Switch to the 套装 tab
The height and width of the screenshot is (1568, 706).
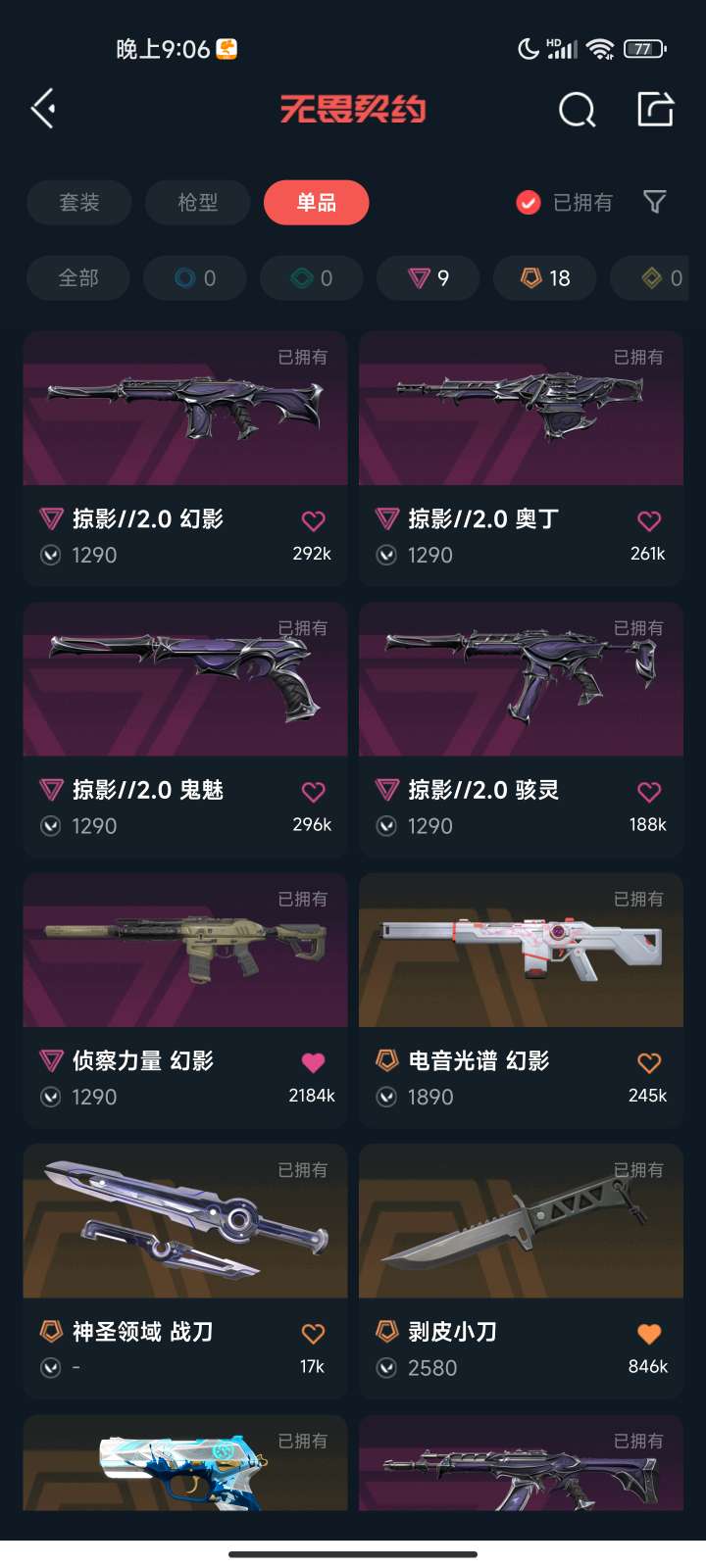click(79, 203)
